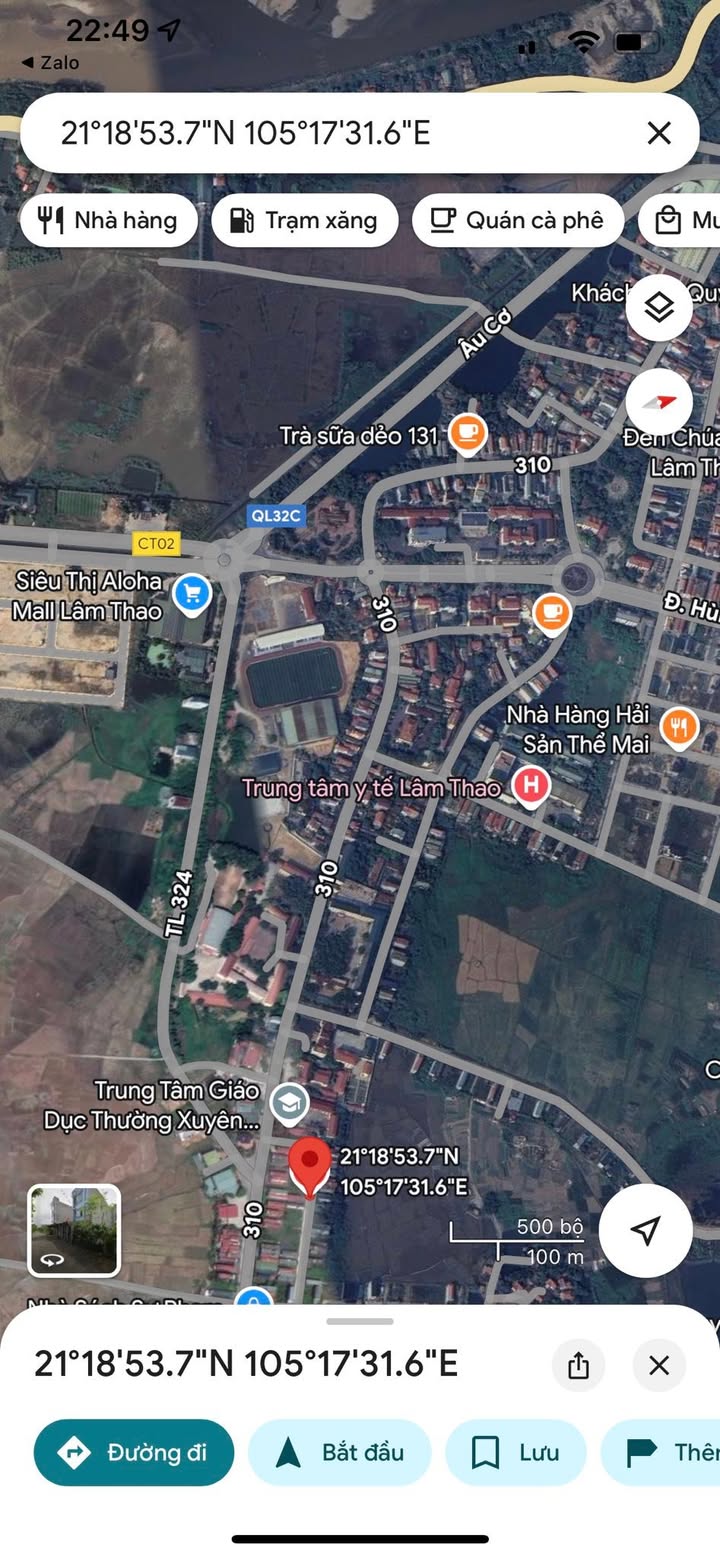Return to Zalo via the back link
Image resolution: width=720 pixels, height=1557 pixels.
pyautogui.click(x=50, y=62)
